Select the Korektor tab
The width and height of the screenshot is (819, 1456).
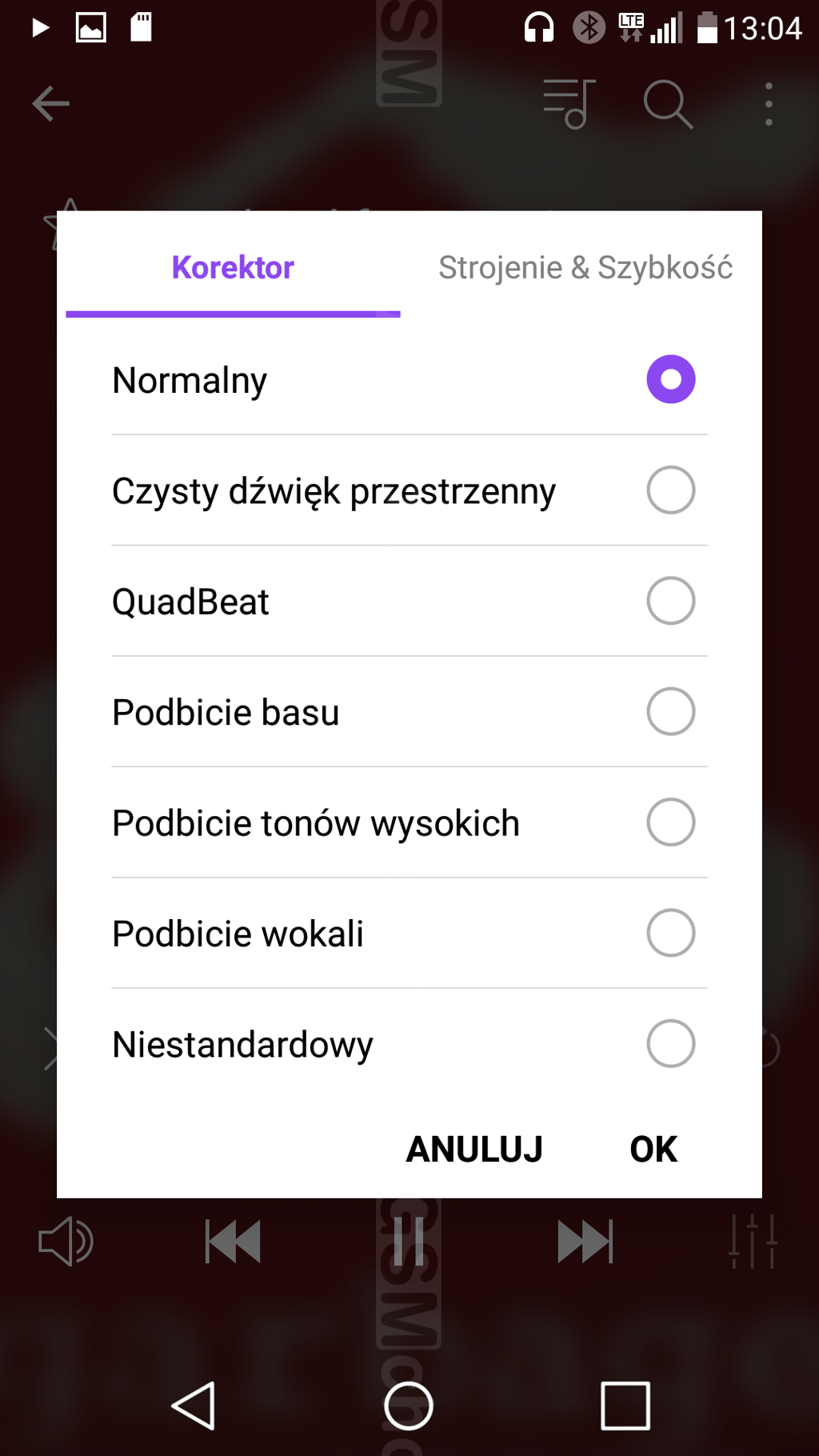(x=233, y=267)
